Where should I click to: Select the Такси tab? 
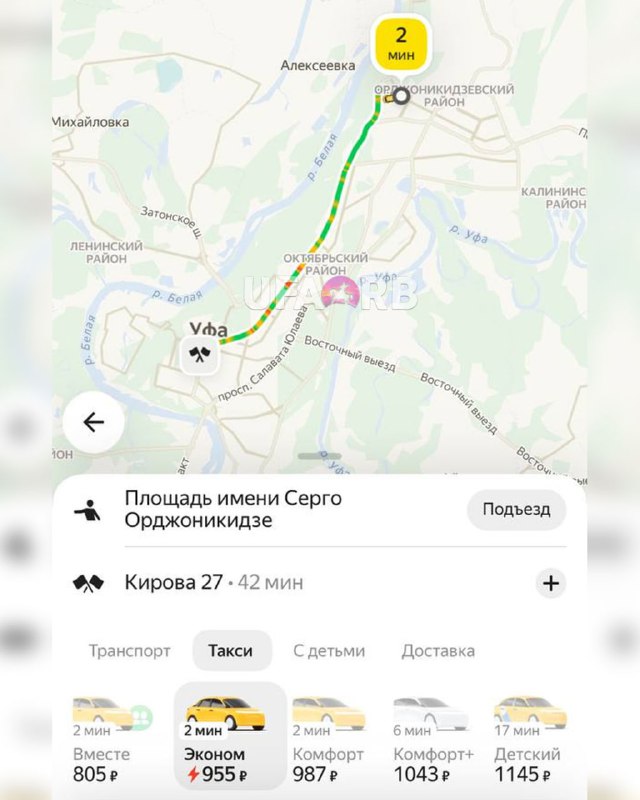[x=231, y=651]
